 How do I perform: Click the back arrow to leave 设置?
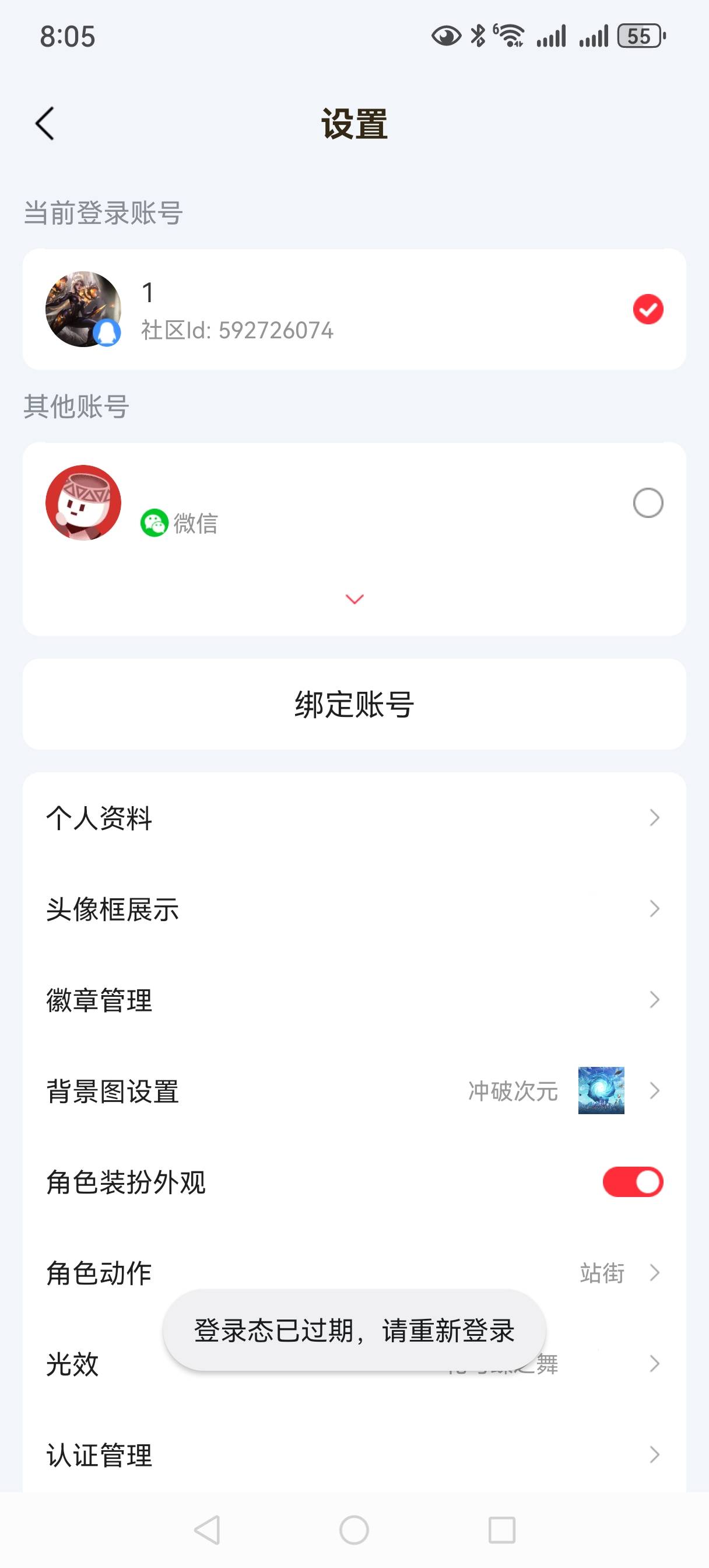click(45, 123)
